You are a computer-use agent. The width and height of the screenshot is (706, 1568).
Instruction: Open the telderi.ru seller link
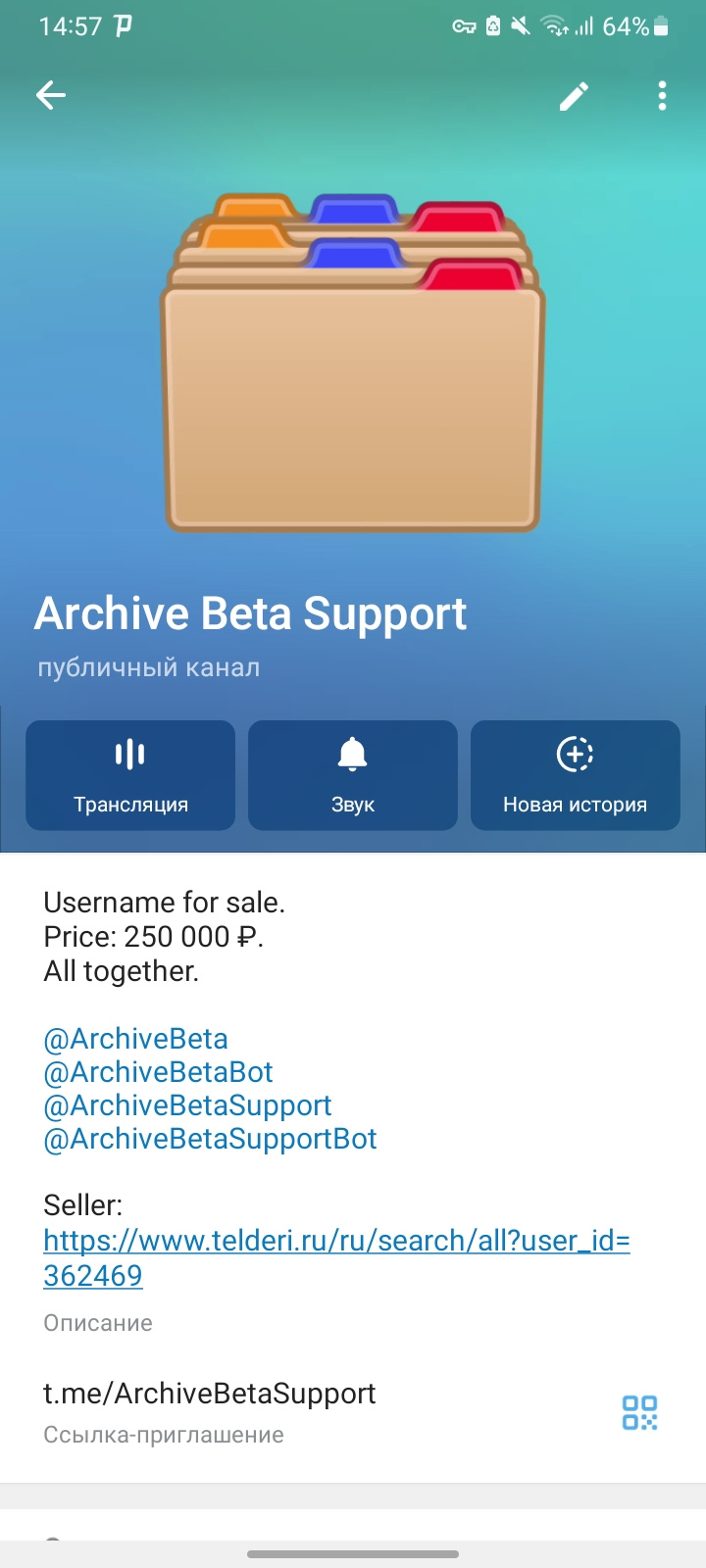pos(337,1258)
